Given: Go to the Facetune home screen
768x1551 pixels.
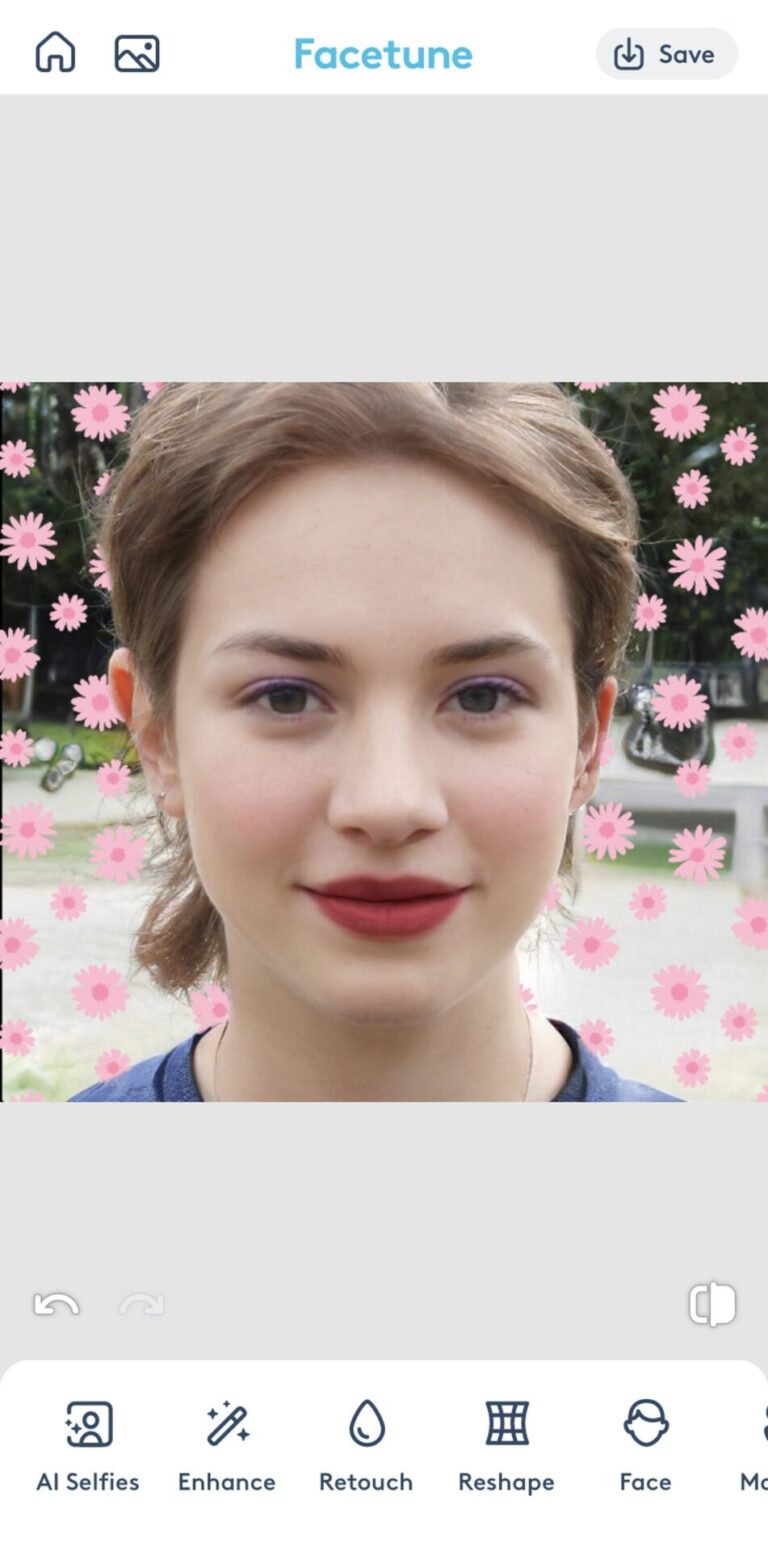Looking at the screenshot, I should tap(55, 52).
